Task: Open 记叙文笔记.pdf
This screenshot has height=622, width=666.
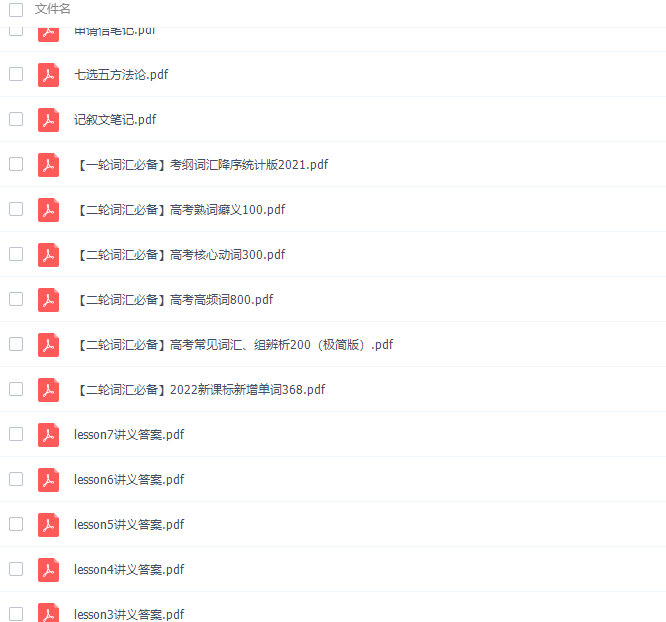Action: [115, 120]
